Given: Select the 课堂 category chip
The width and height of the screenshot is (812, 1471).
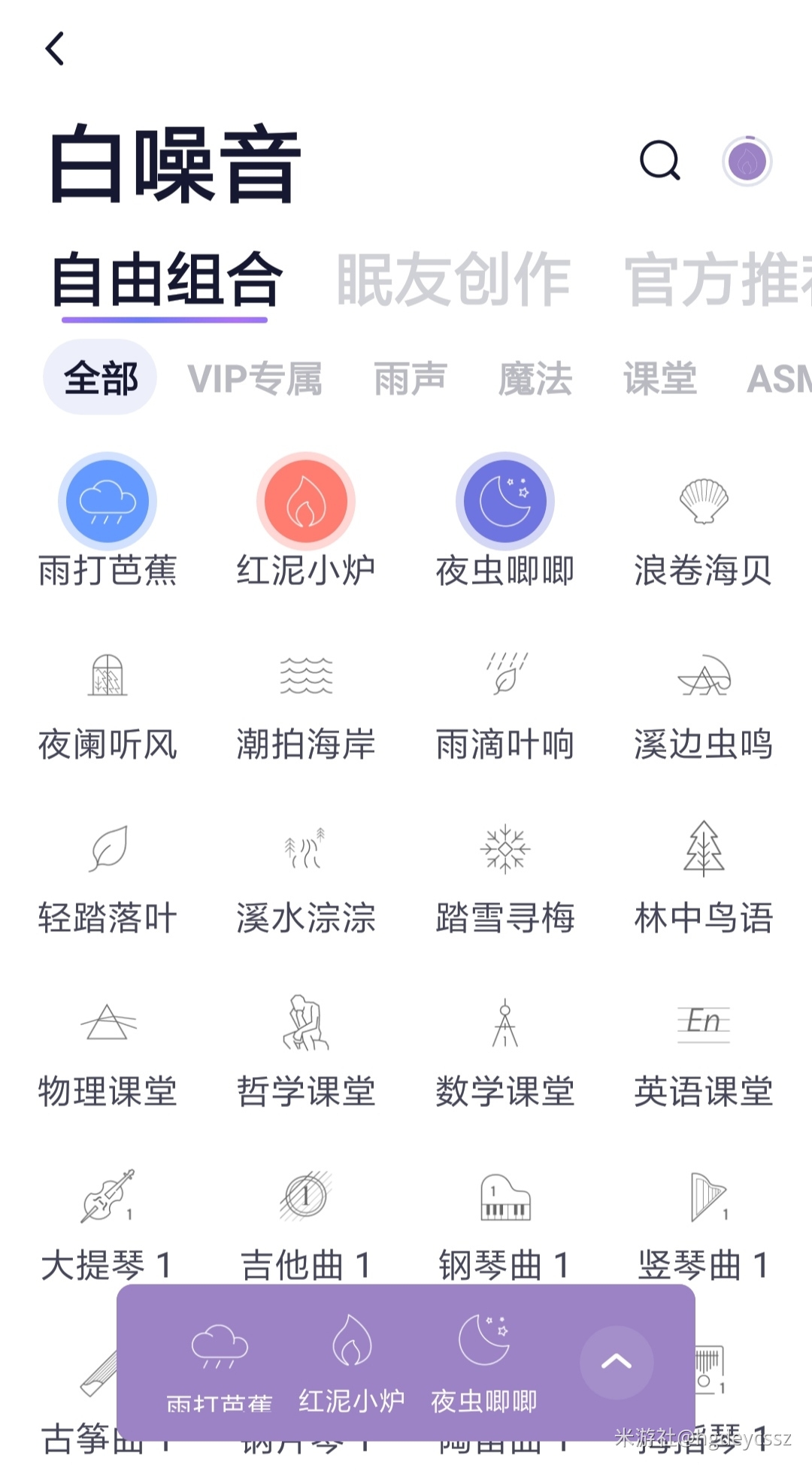Looking at the screenshot, I should tap(660, 378).
